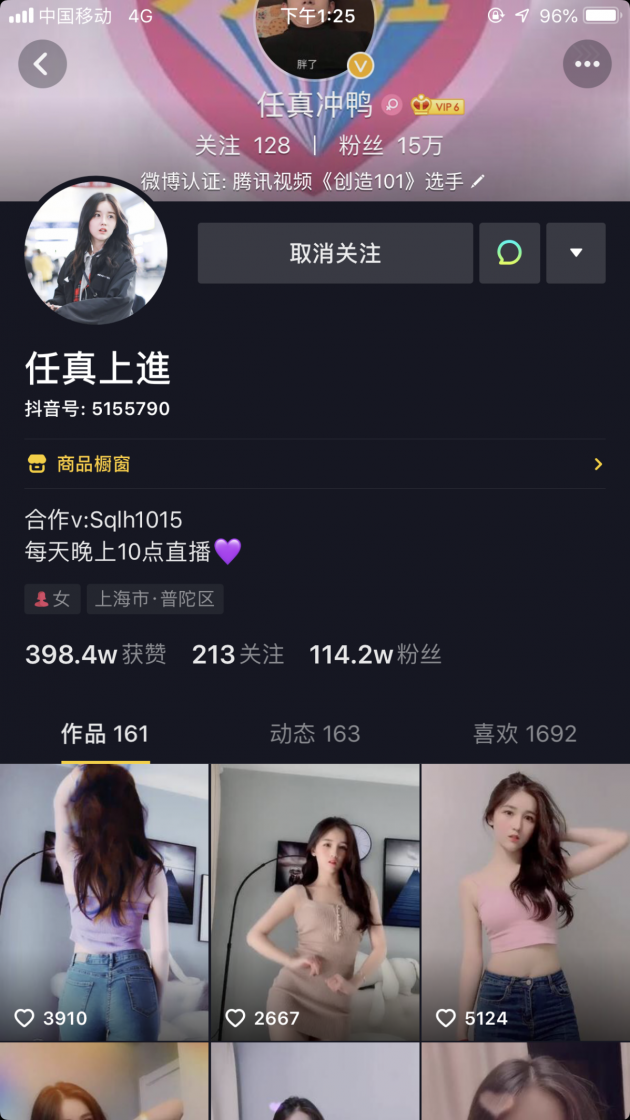Viewport: 630px width, 1120px height.
Task: Open private message chat icon
Action: coord(510,253)
